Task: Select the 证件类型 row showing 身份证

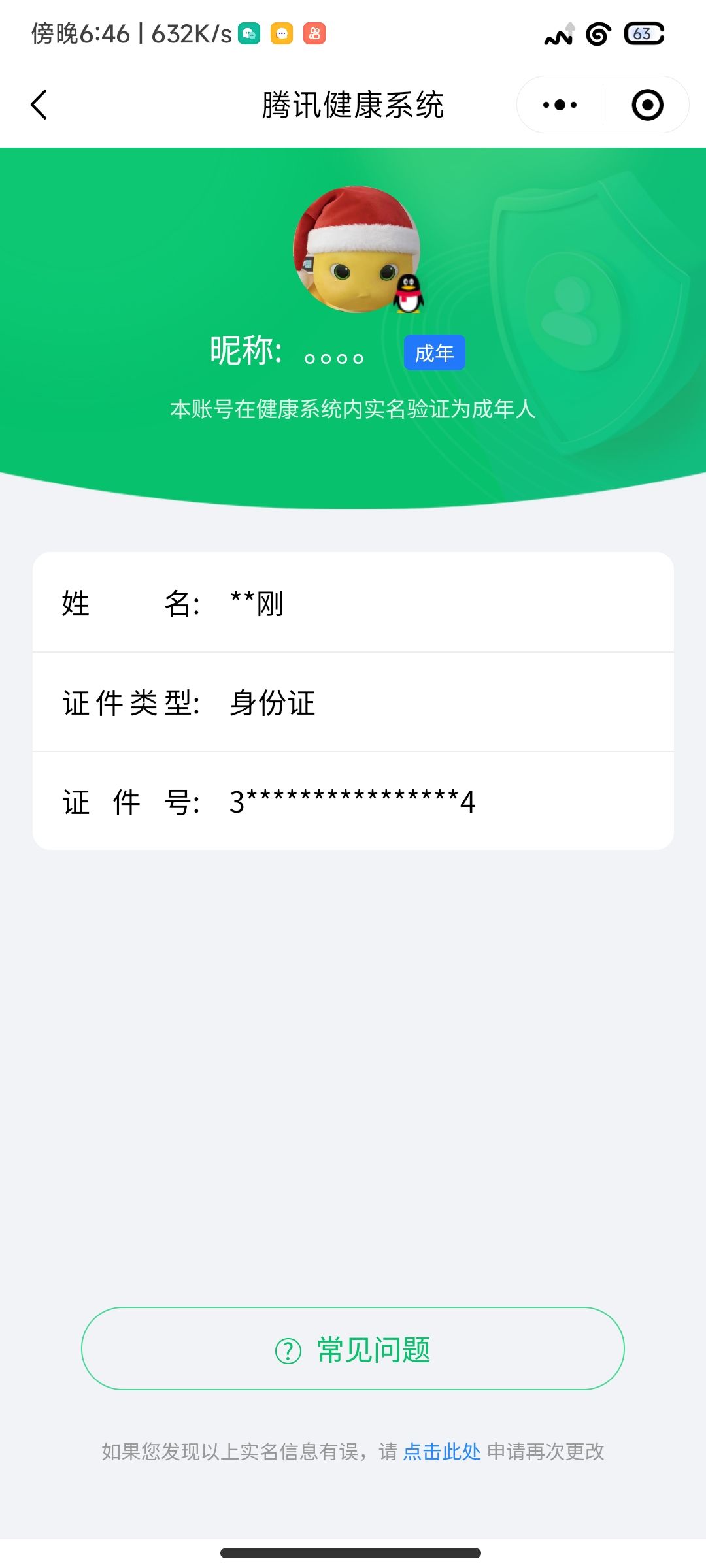Action: coord(353,704)
